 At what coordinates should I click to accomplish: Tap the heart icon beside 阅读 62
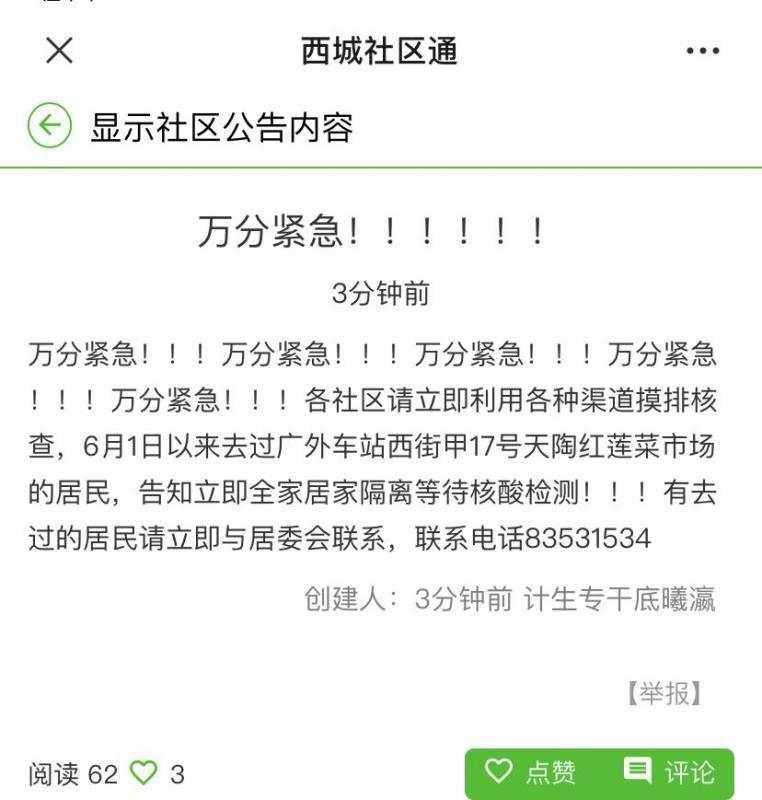point(146,773)
